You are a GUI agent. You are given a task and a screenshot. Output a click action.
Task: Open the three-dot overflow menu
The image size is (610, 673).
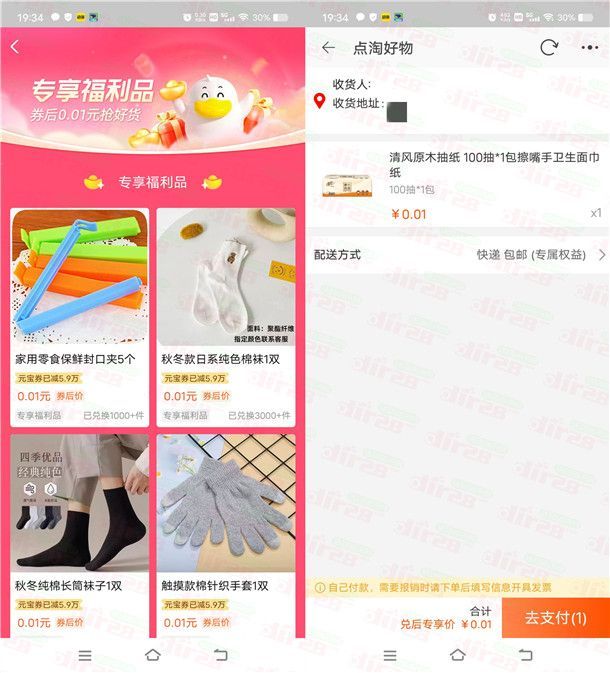click(x=590, y=48)
